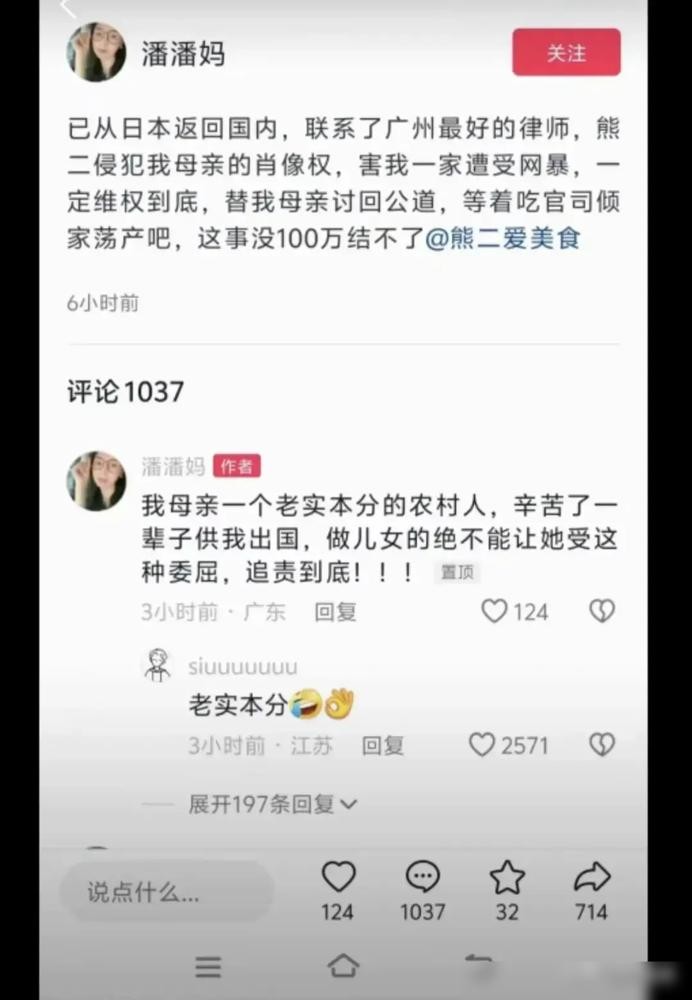Open comments via the bottom speech bubble icon

[422, 878]
